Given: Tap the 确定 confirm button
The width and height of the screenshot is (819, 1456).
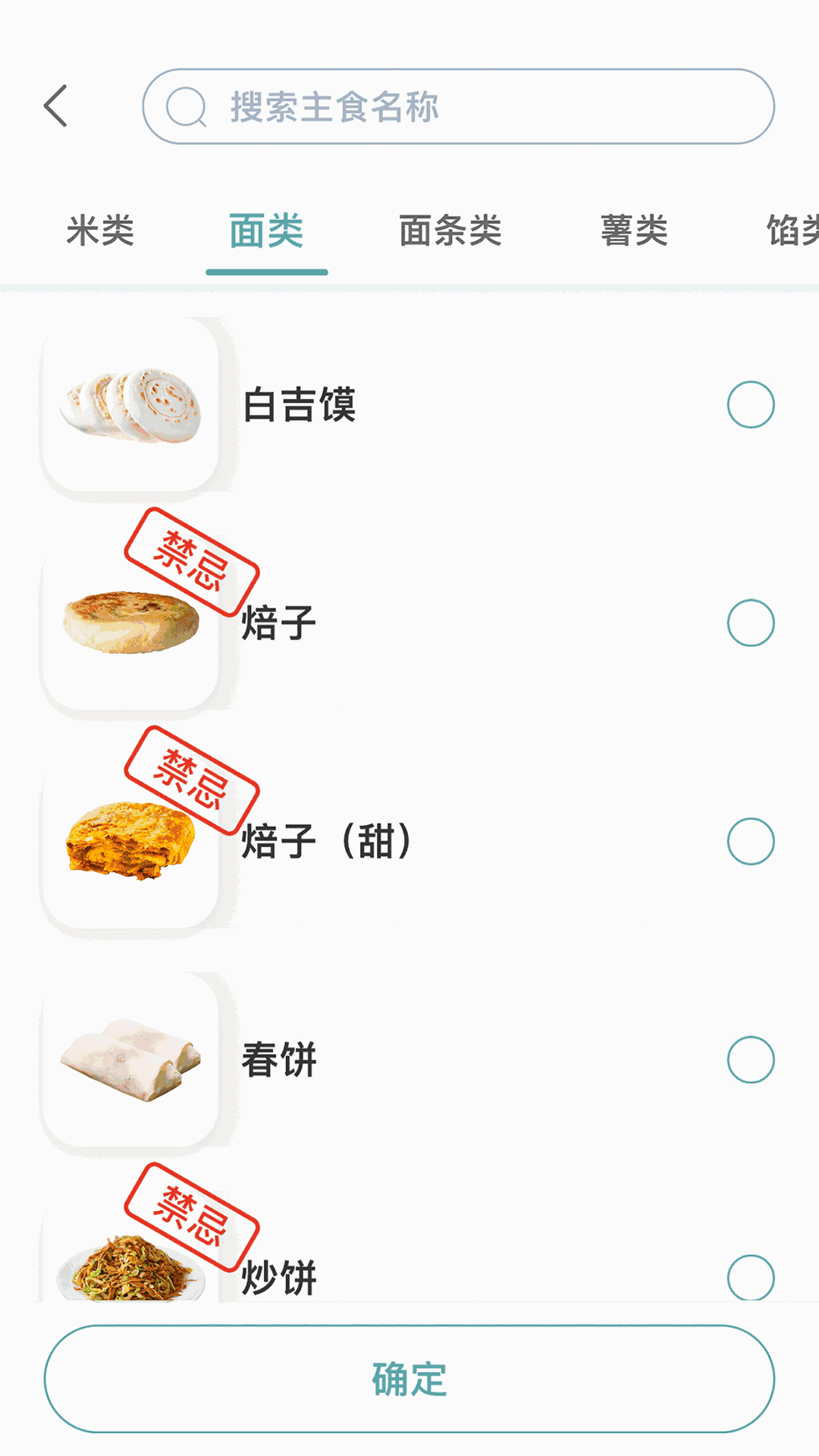Looking at the screenshot, I should [x=409, y=1380].
